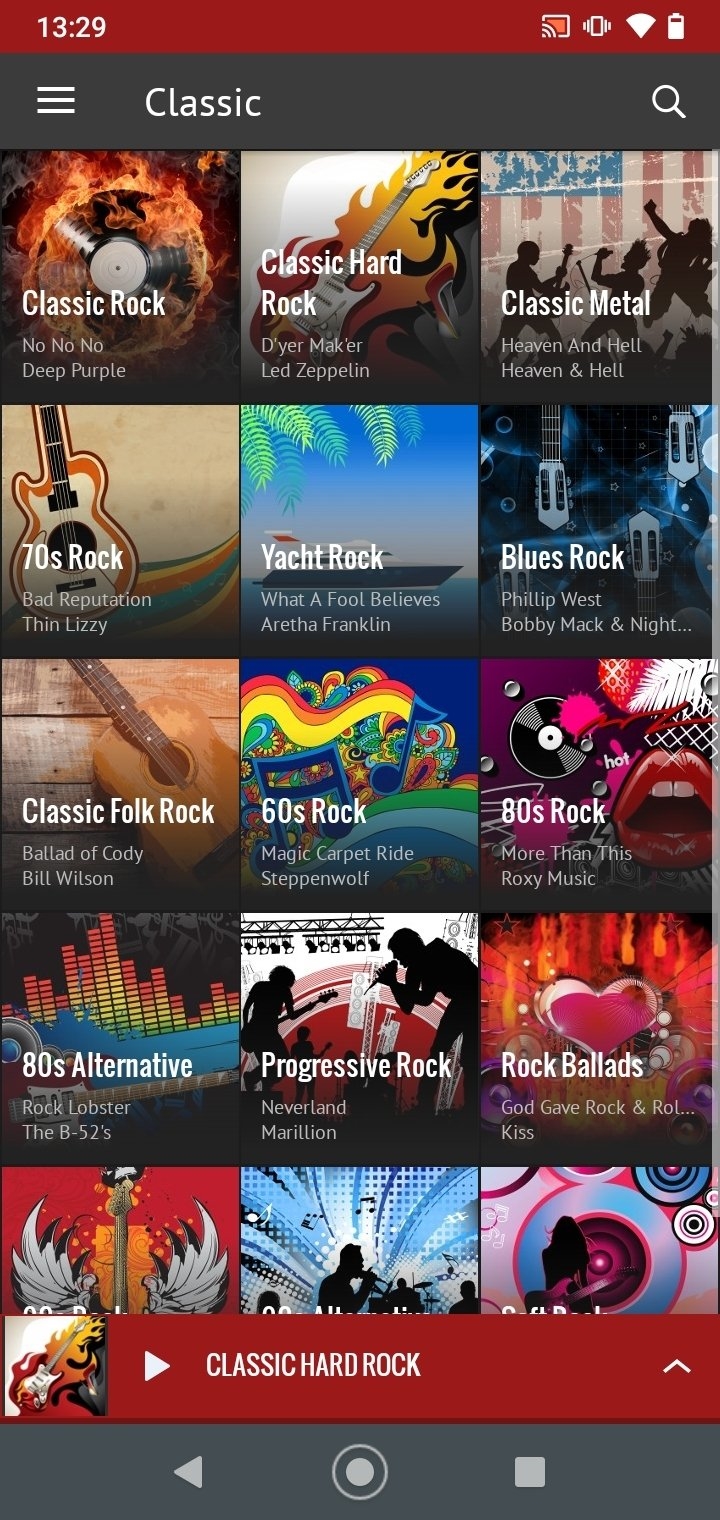Tap the system home button

(360, 1472)
